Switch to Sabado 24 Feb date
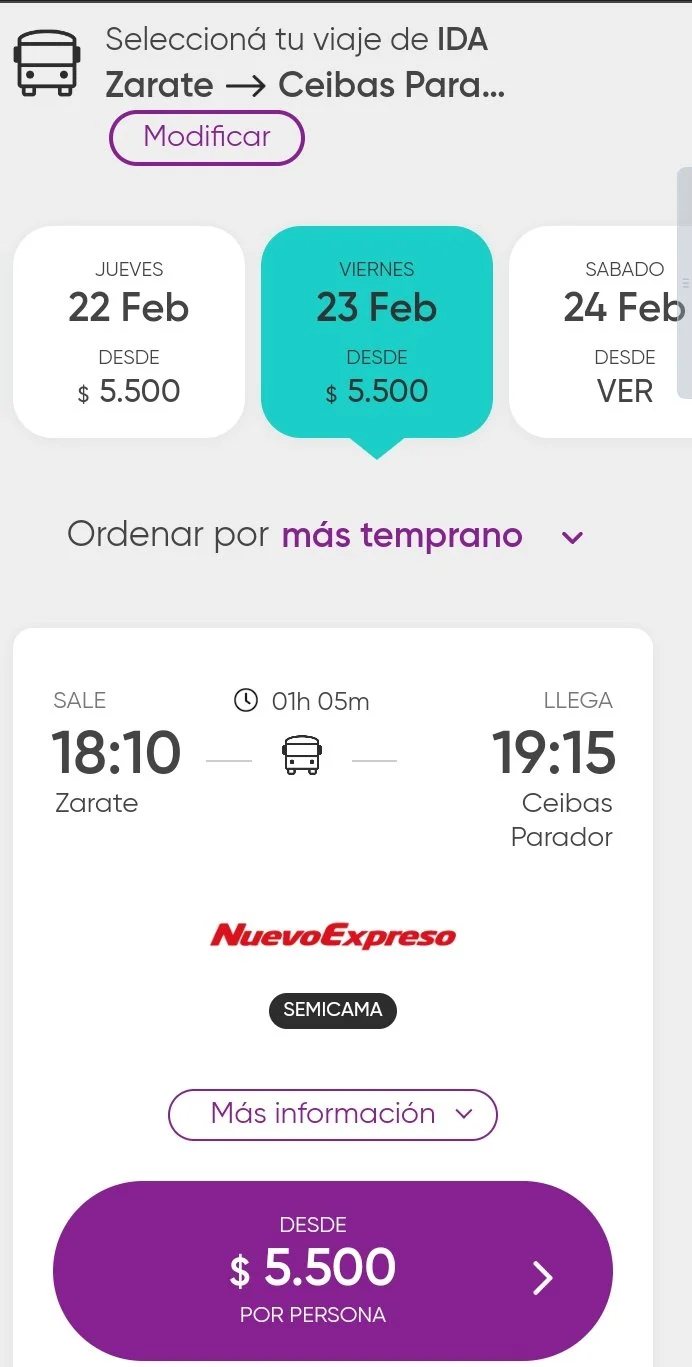This screenshot has width=692, height=1367. pyautogui.click(x=600, y=332)
